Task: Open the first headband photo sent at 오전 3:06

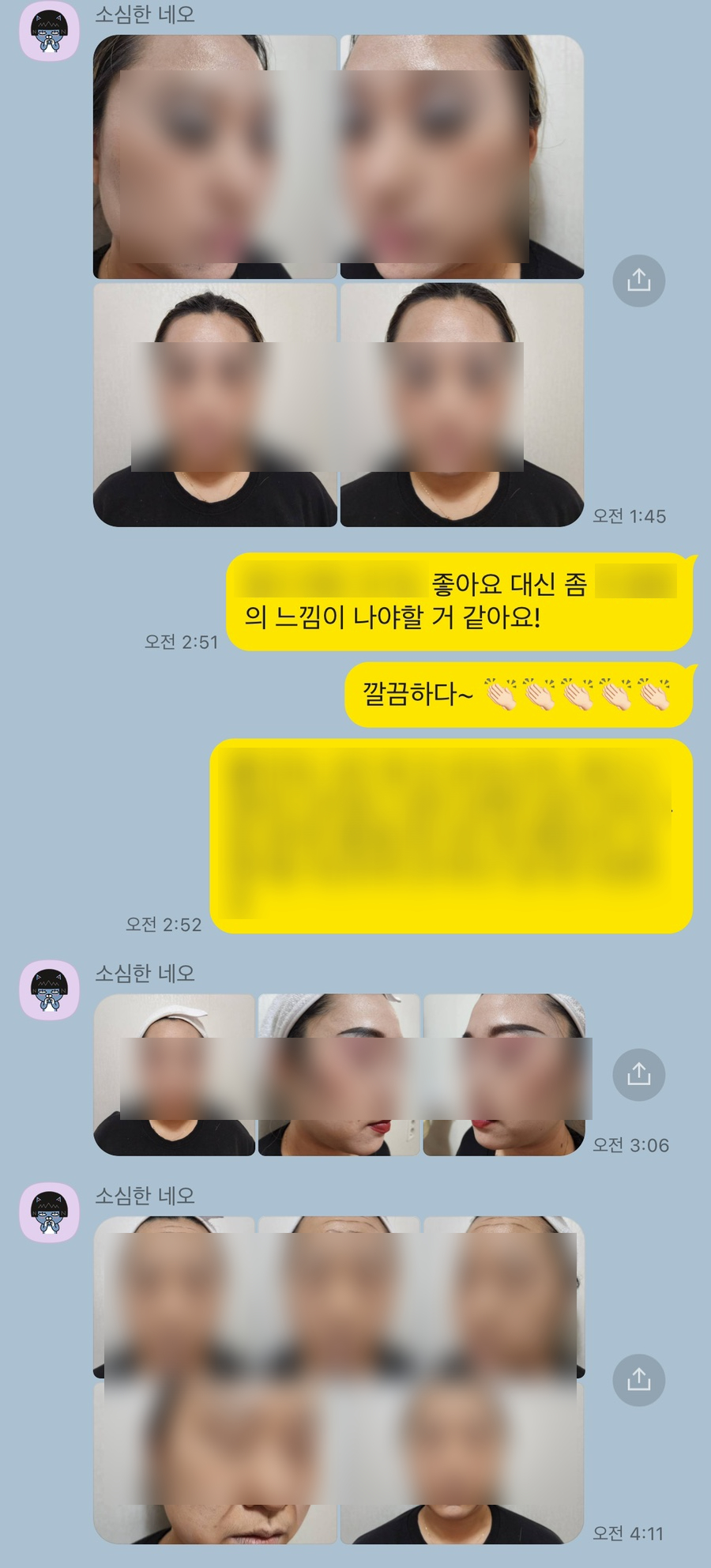Action: pyautogui.click(x=175, y=1075)
